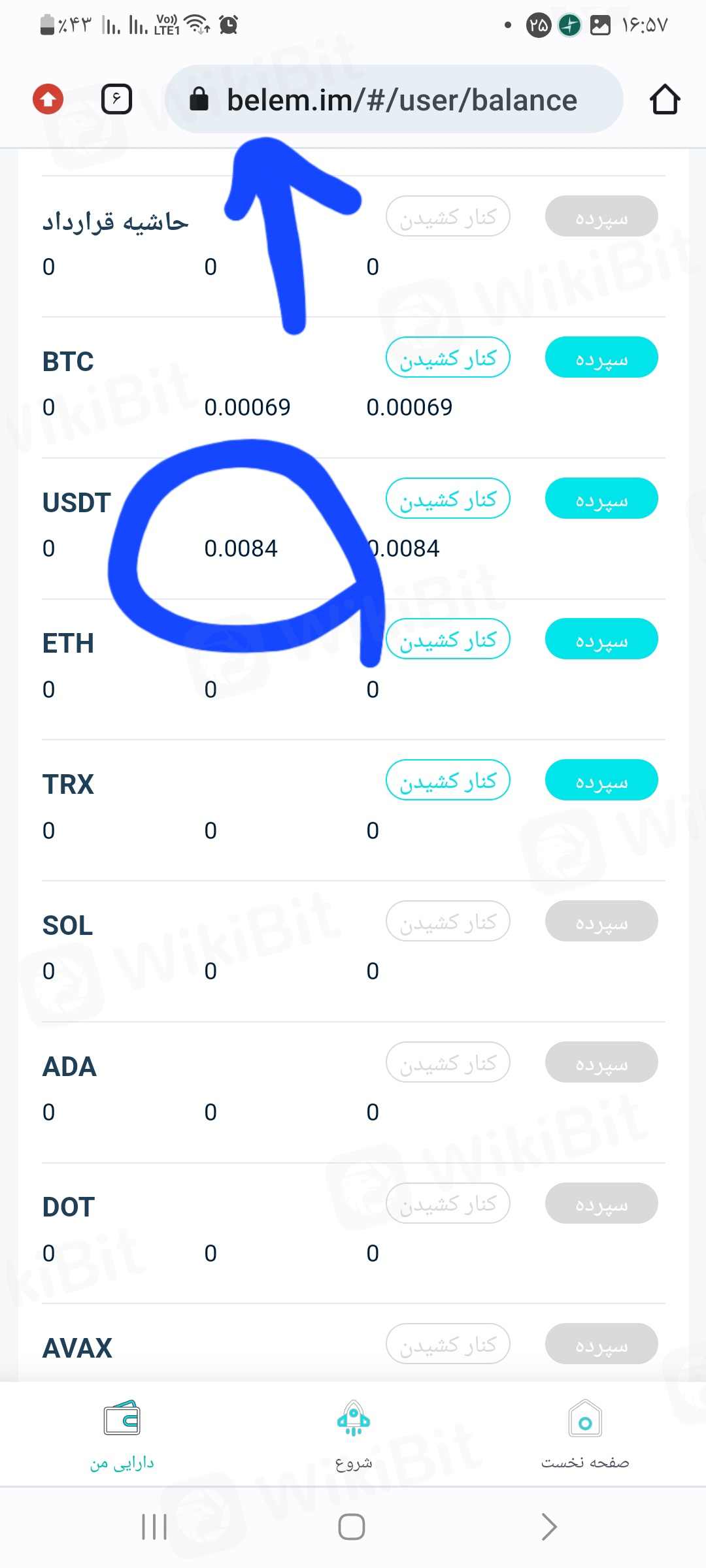
Task: Deposit BTC with the سپرده button
Action: pyautogui.click(x=601, y=357)
